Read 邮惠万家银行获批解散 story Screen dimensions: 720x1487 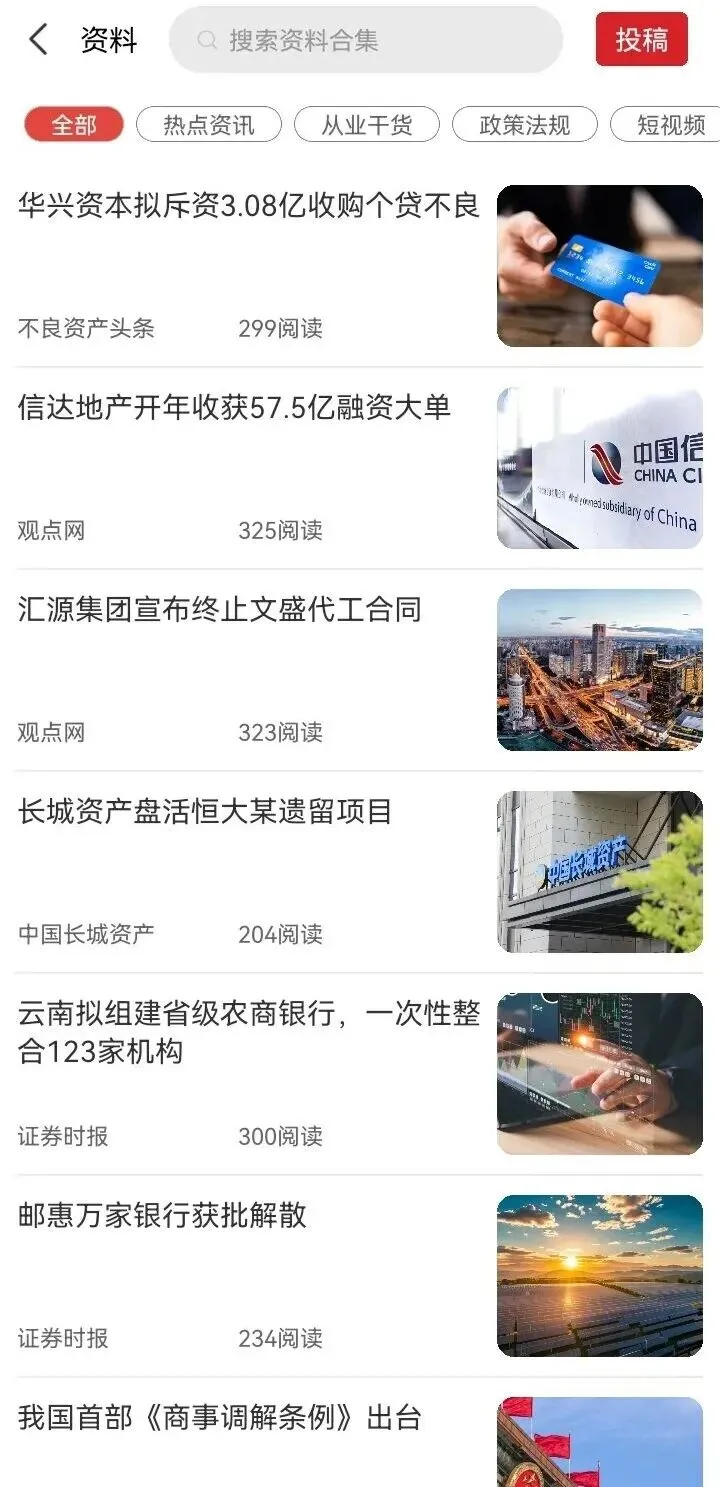(162, 1216)
